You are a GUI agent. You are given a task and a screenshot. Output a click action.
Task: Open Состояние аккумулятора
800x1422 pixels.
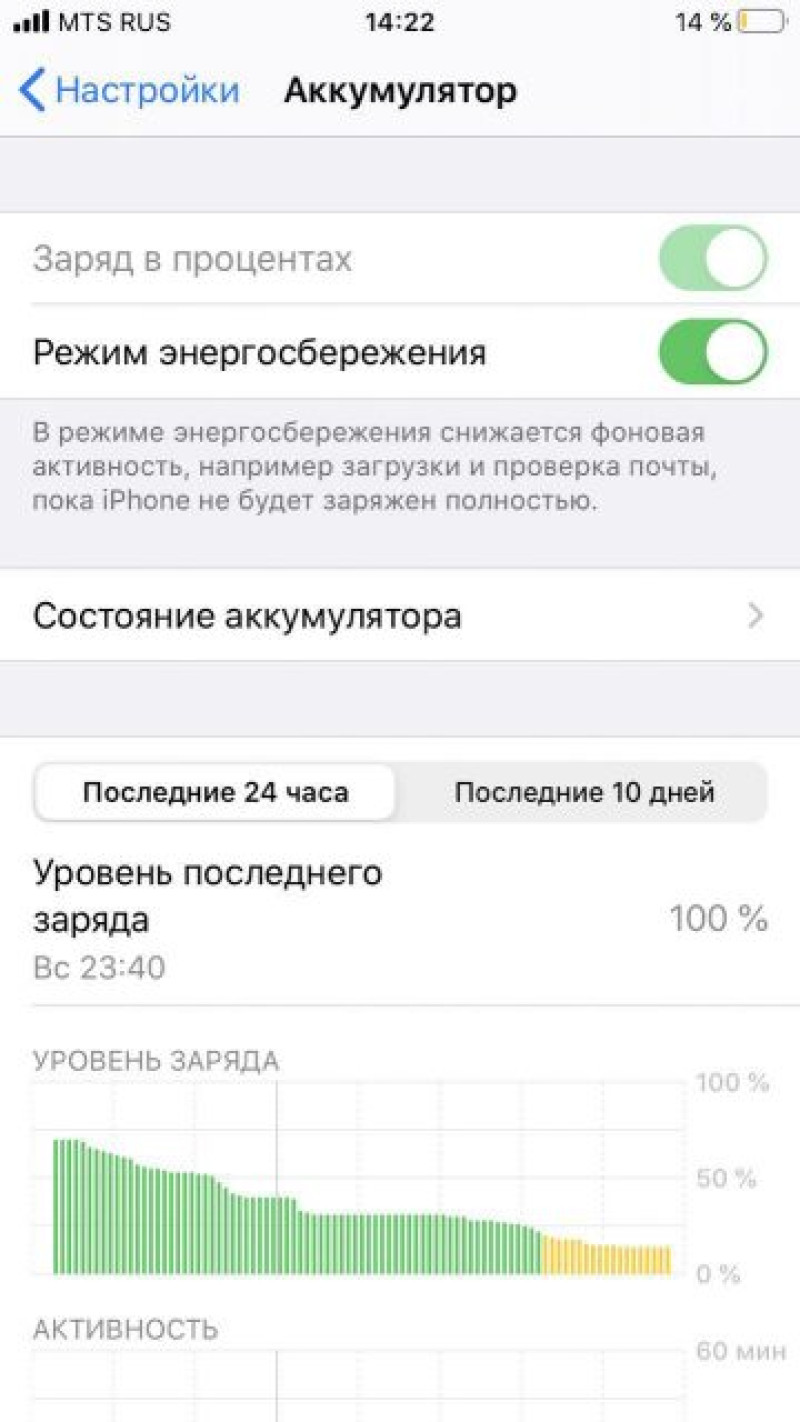400,615
